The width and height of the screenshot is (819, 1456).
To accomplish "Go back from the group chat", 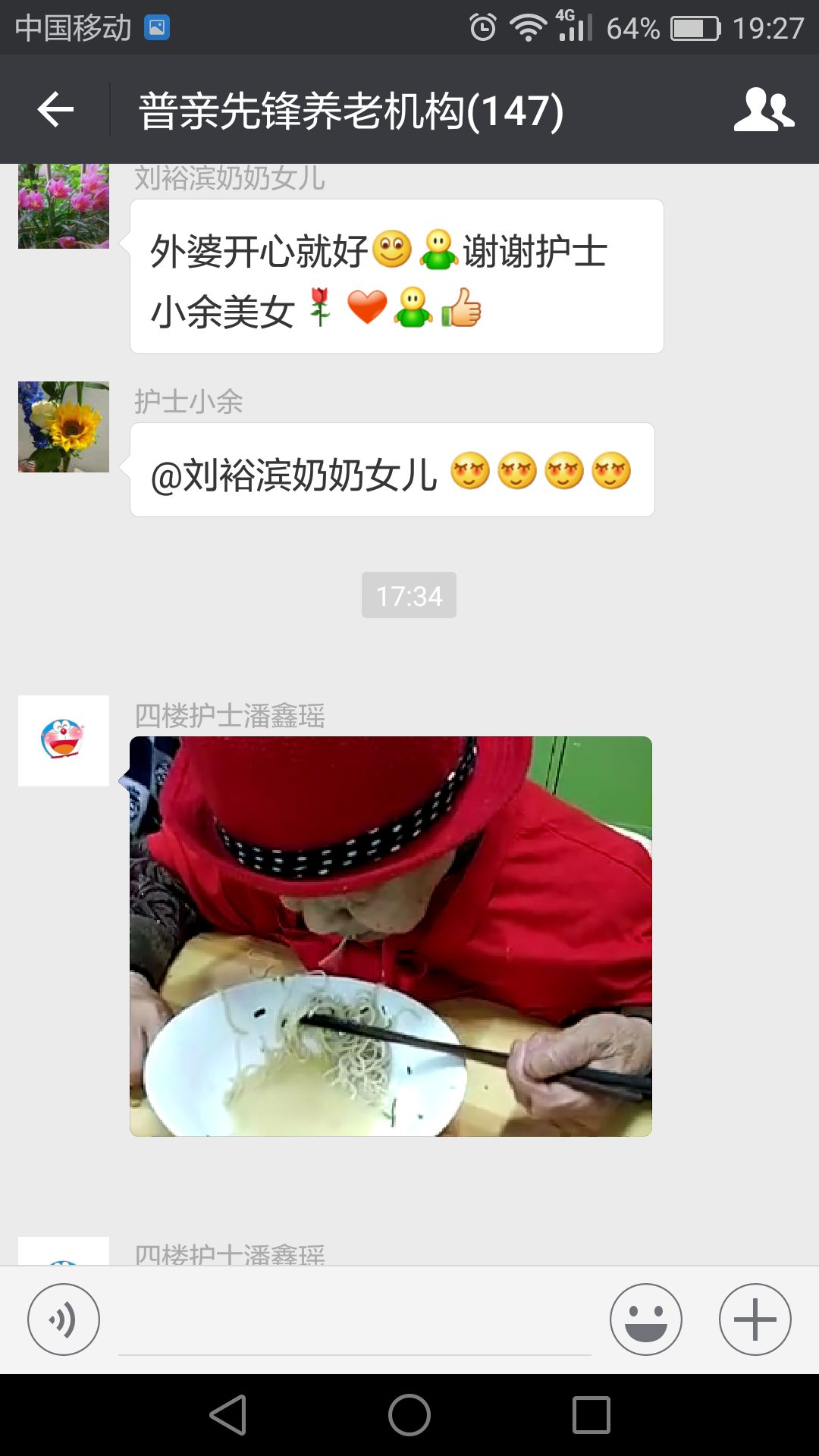I will [55, 110].
